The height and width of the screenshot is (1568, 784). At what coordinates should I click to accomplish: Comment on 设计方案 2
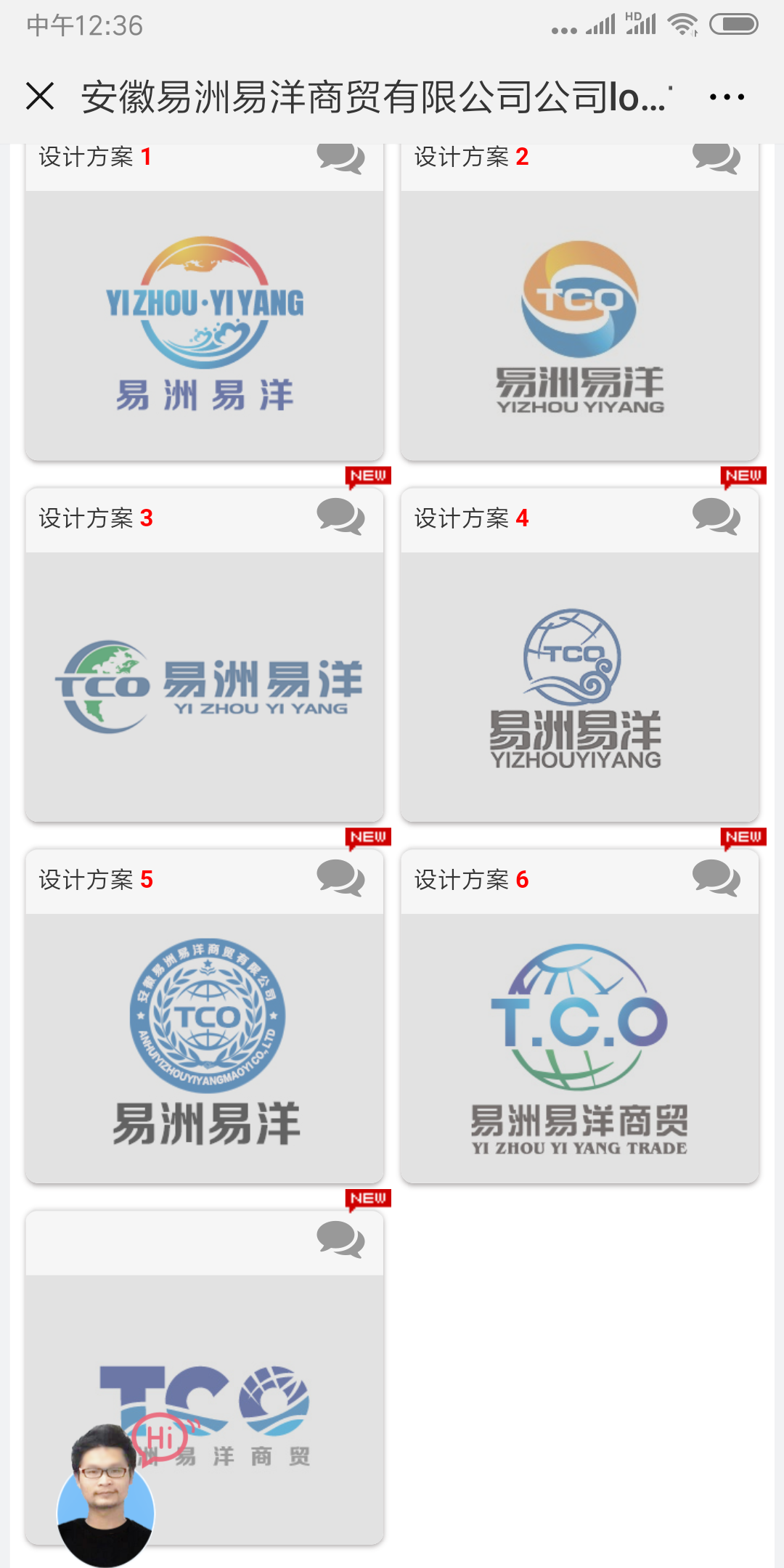pos(716,158)
